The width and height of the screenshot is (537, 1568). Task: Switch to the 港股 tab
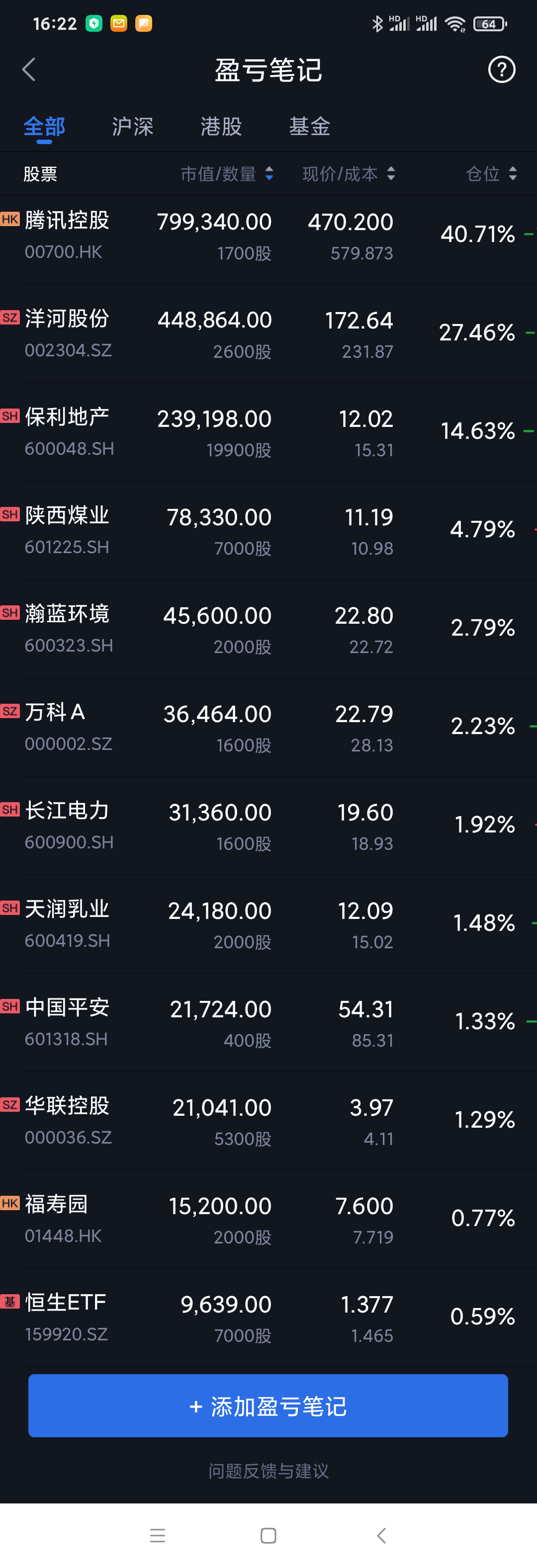tap(221, 127)
